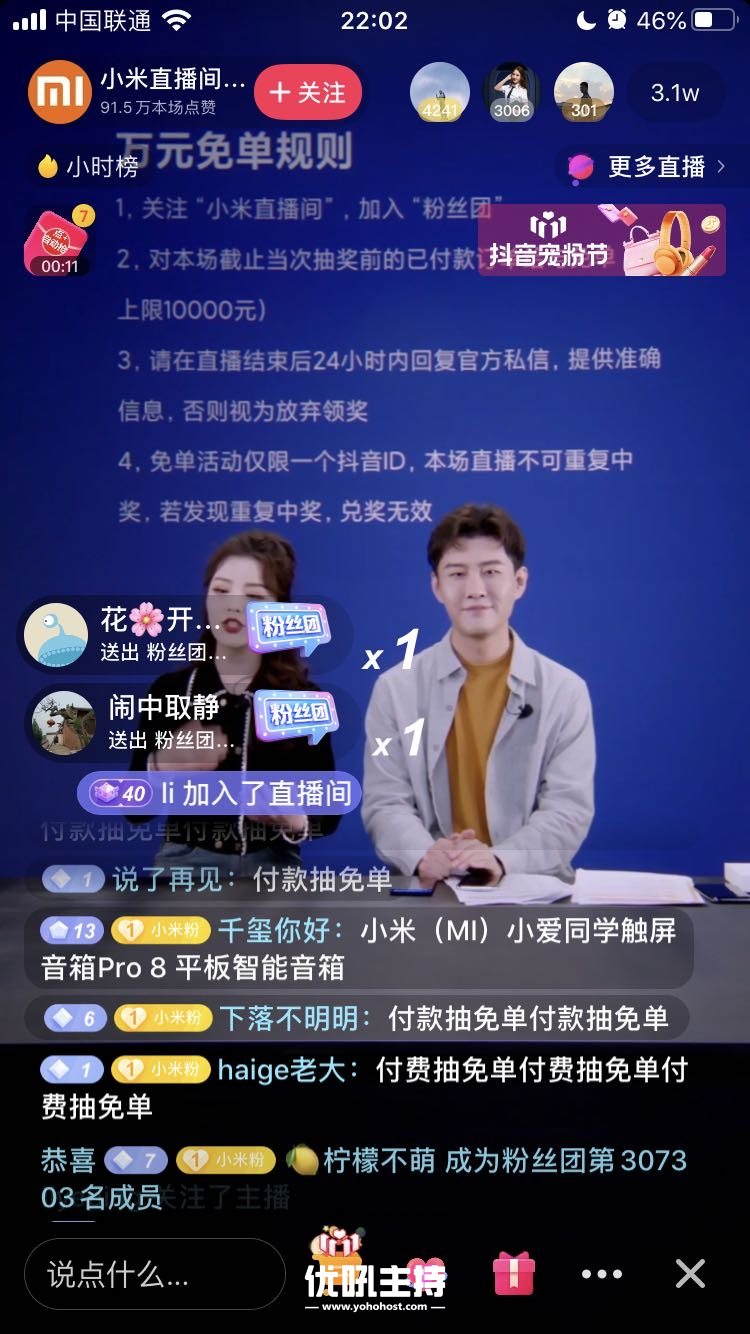The width and height of the screenshot is (750, 1334).
Task: View top viewer avatar labeled 4241
Action: tap(440, 92)
